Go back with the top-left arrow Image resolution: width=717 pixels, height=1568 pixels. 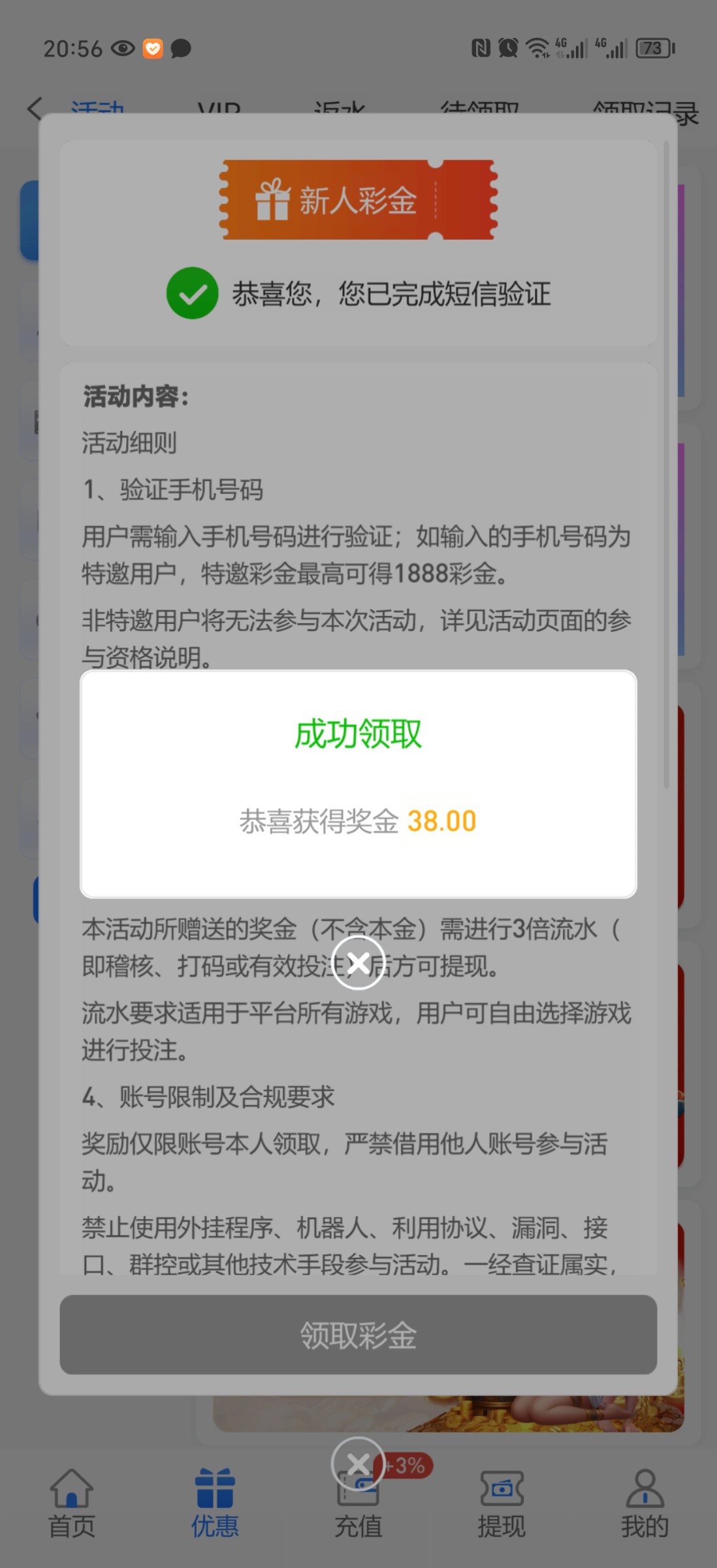[x=35, y=108]
